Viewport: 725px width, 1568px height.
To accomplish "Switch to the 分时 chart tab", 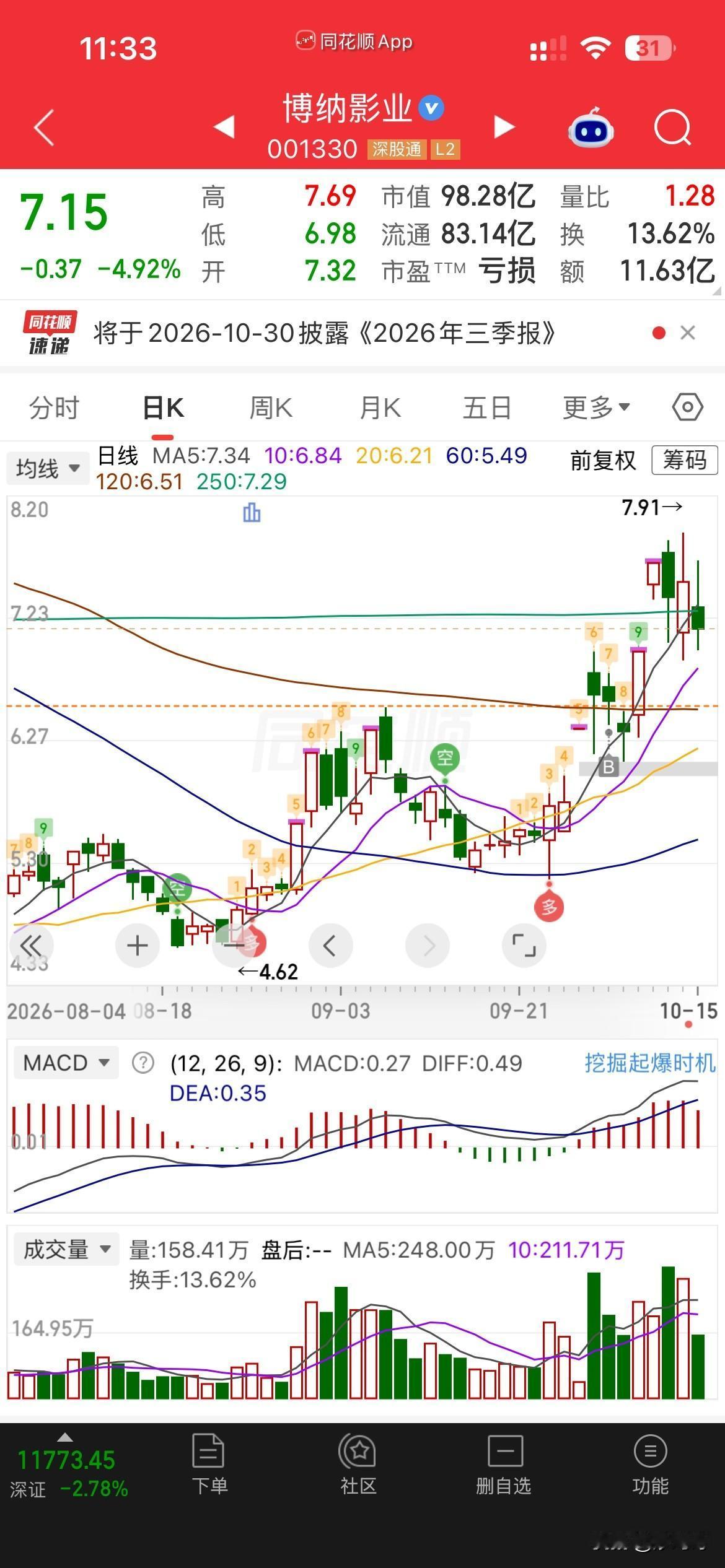I will click(55, 408).
